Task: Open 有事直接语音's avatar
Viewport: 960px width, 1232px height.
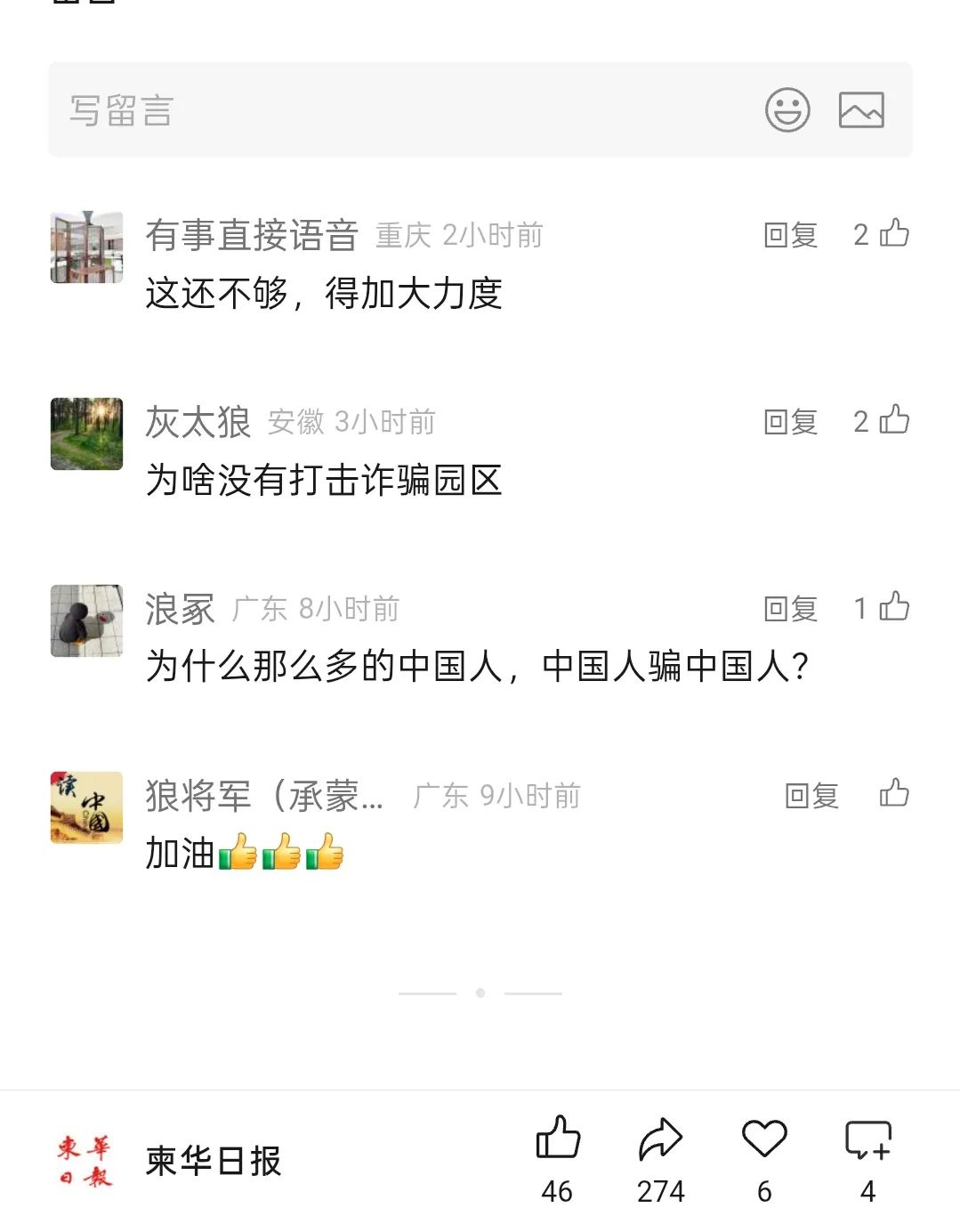Action: (x=86, y=247)
